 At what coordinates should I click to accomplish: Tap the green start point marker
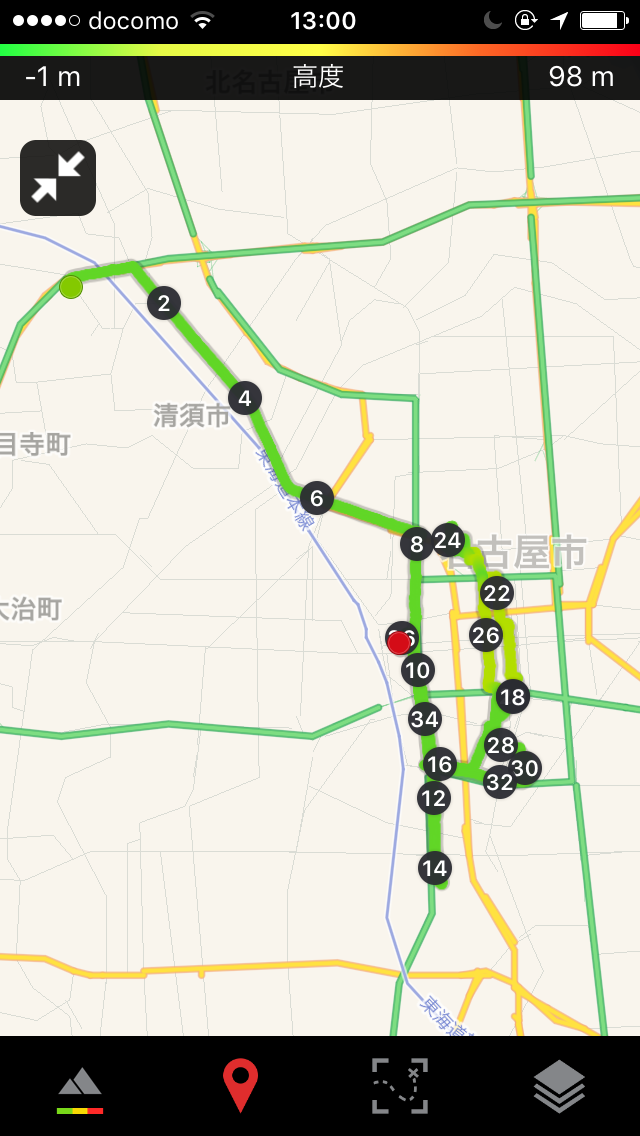pos(71,287)
